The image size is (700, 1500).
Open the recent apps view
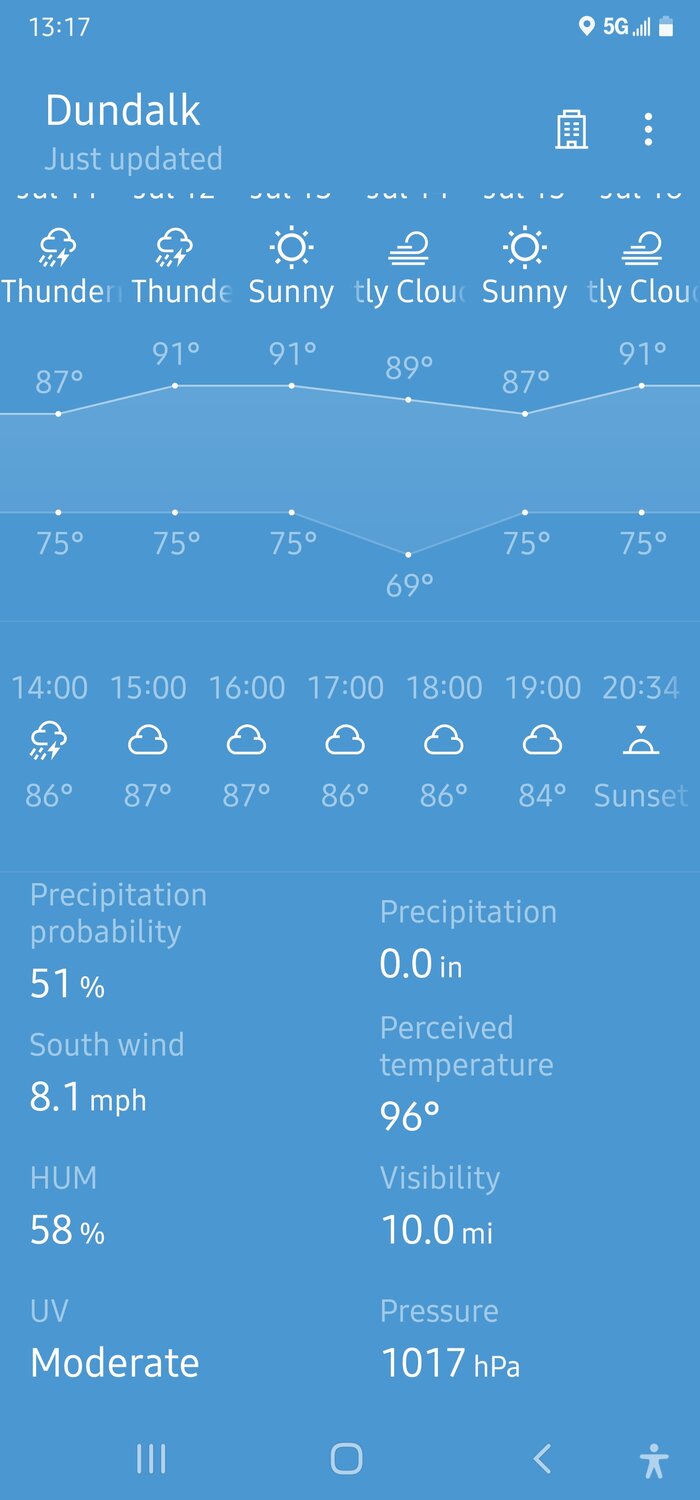coord(151,1459)
